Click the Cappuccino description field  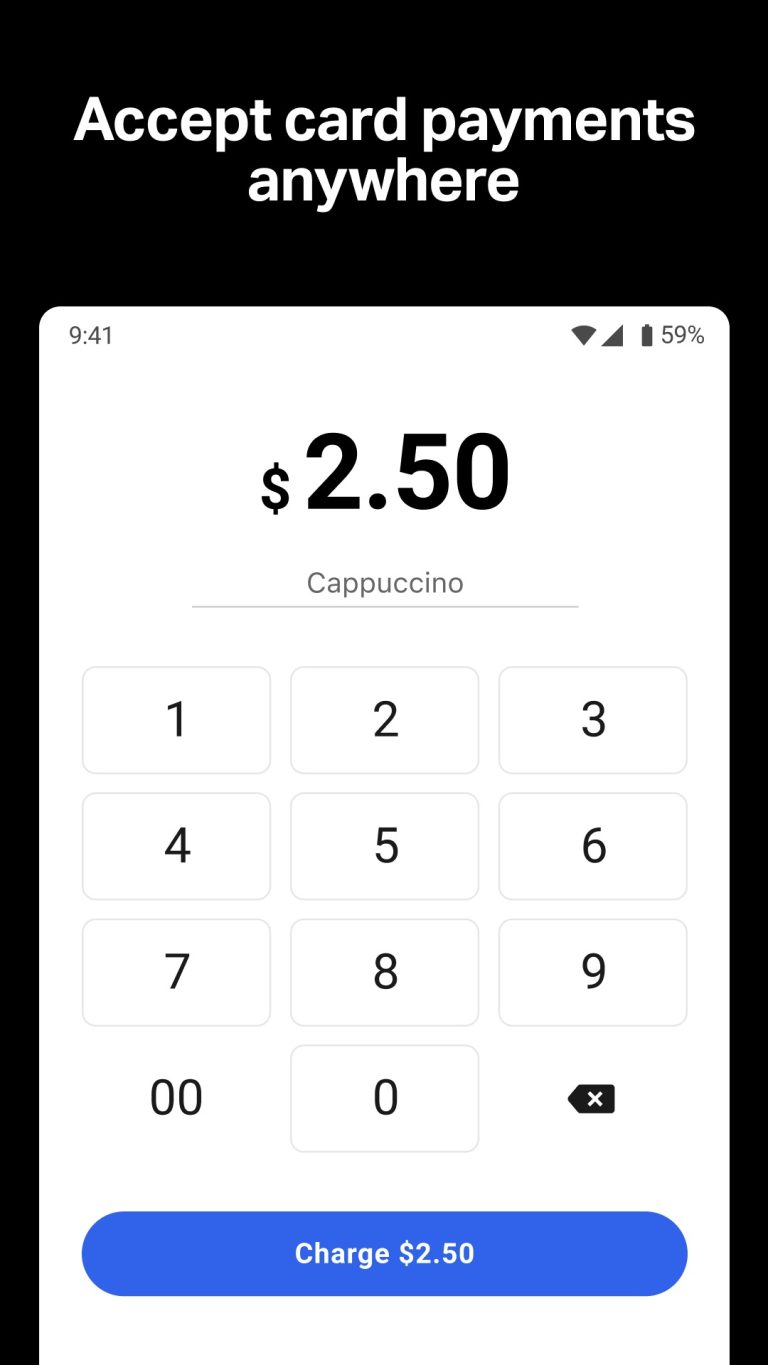click(x=384, y=583)
